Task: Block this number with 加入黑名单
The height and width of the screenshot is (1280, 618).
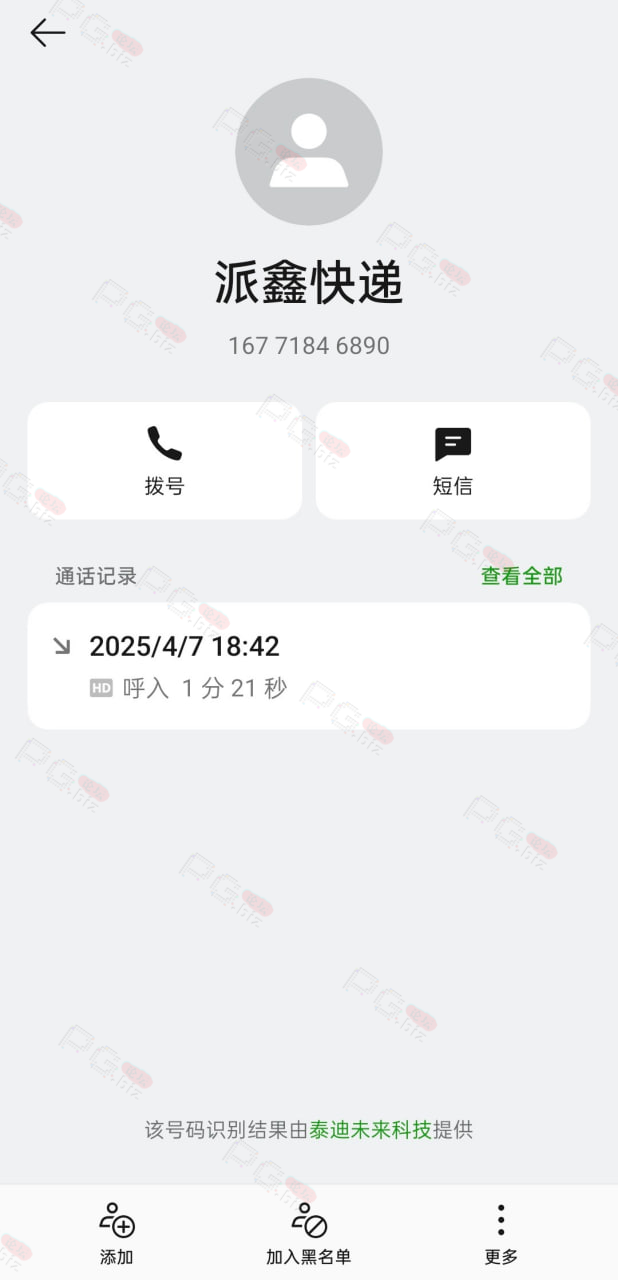Action: point(309,1234)
